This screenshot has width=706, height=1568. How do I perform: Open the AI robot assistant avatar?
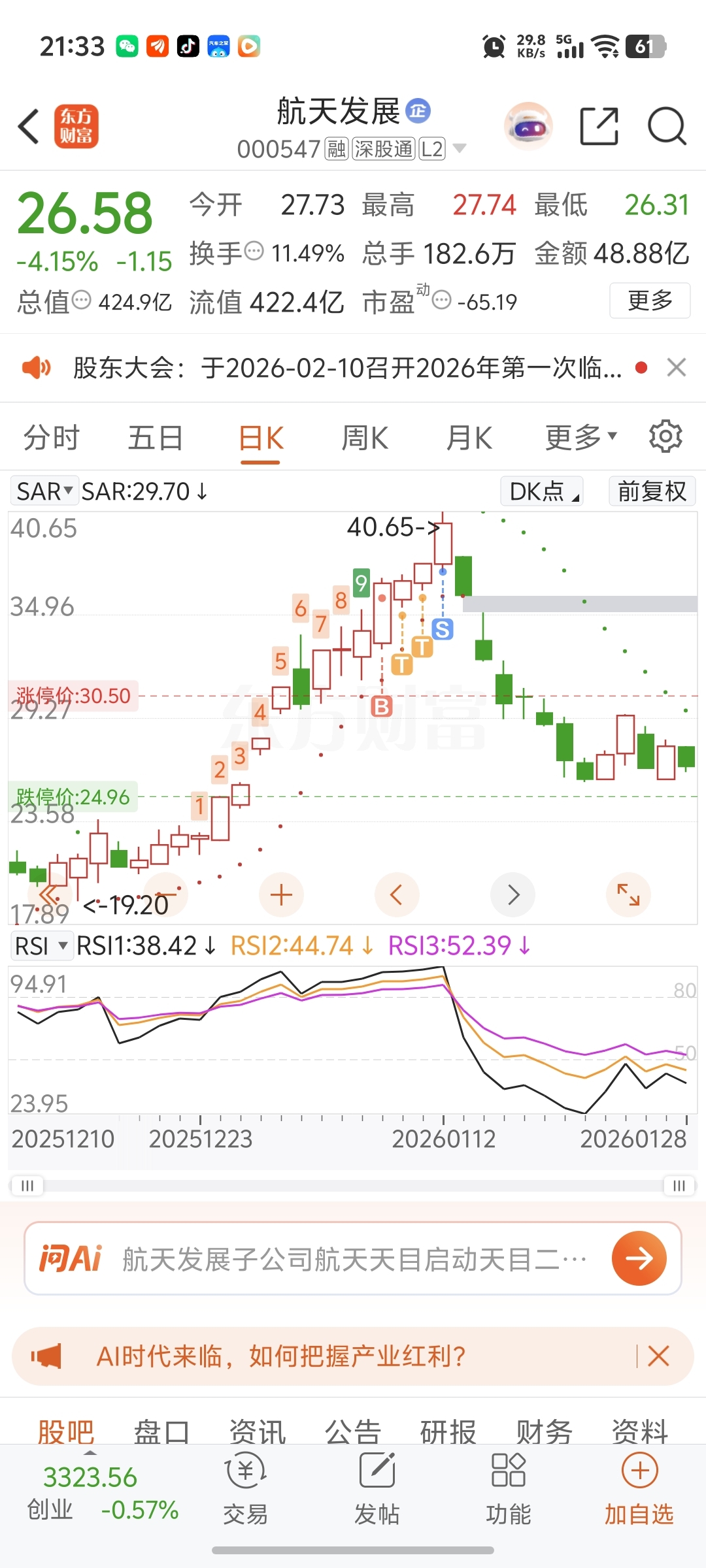tap(528, 126)
